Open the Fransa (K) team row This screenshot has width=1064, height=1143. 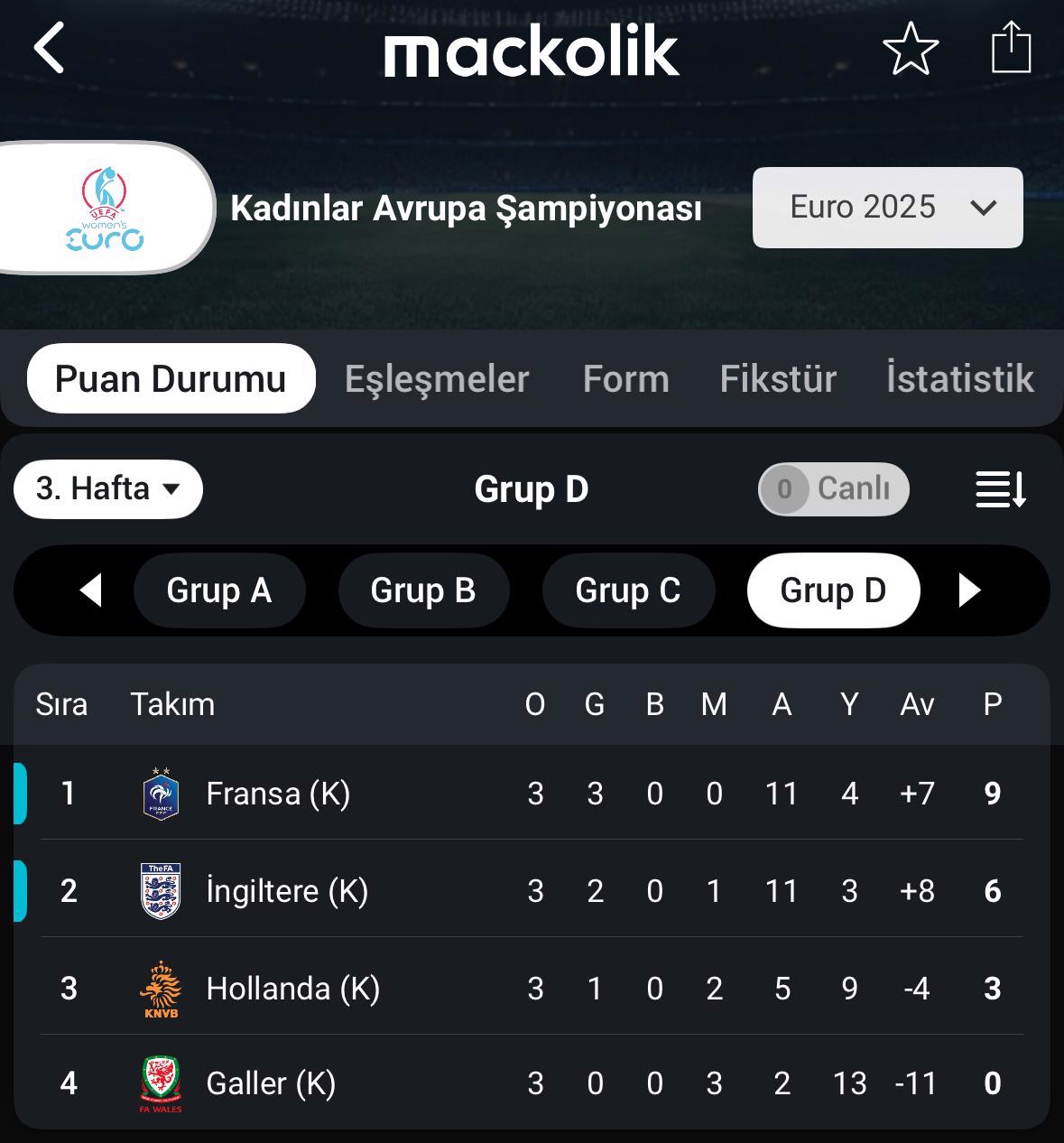point(278,794)
